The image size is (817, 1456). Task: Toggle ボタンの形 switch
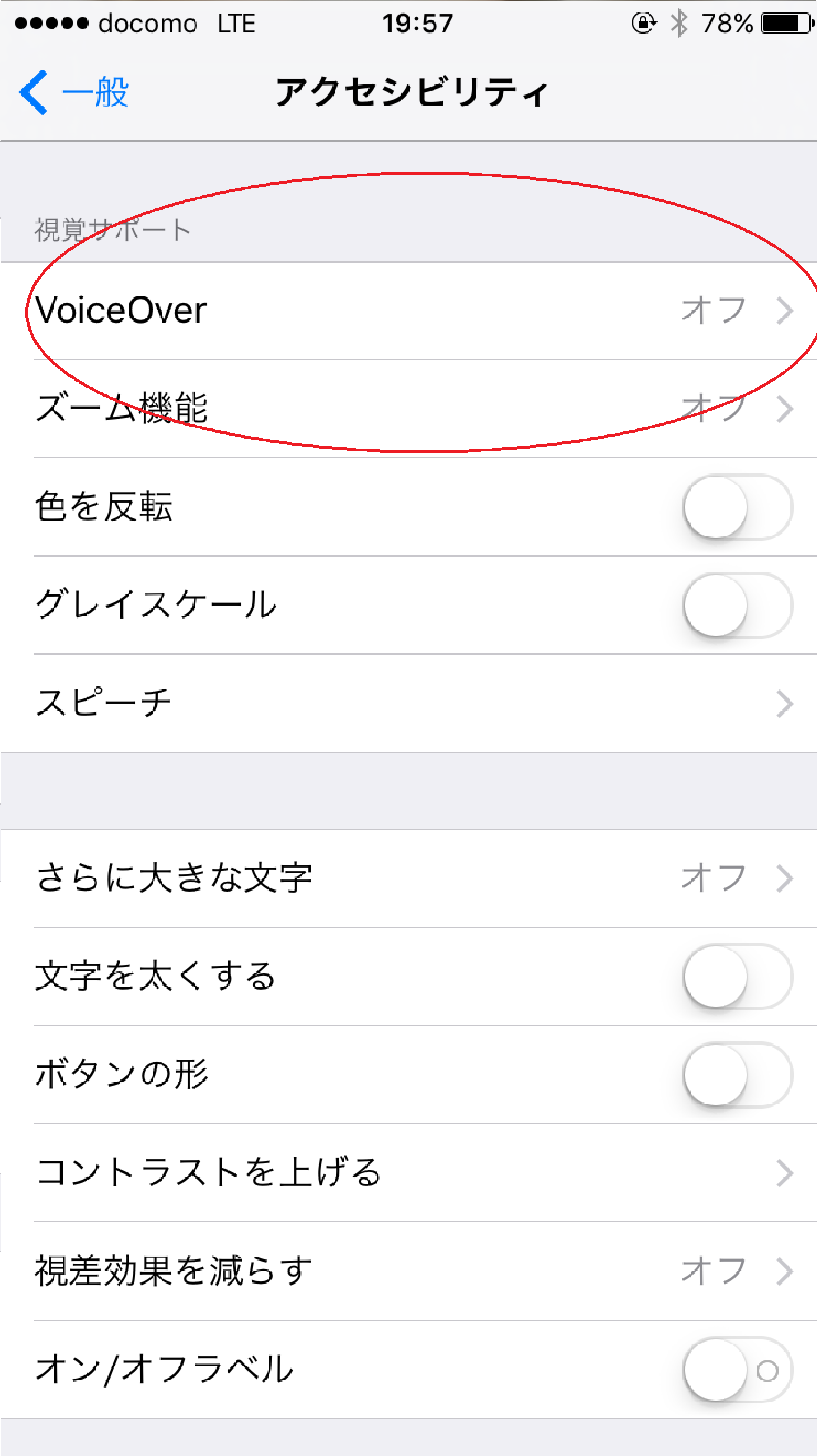tap(737, 1075)
